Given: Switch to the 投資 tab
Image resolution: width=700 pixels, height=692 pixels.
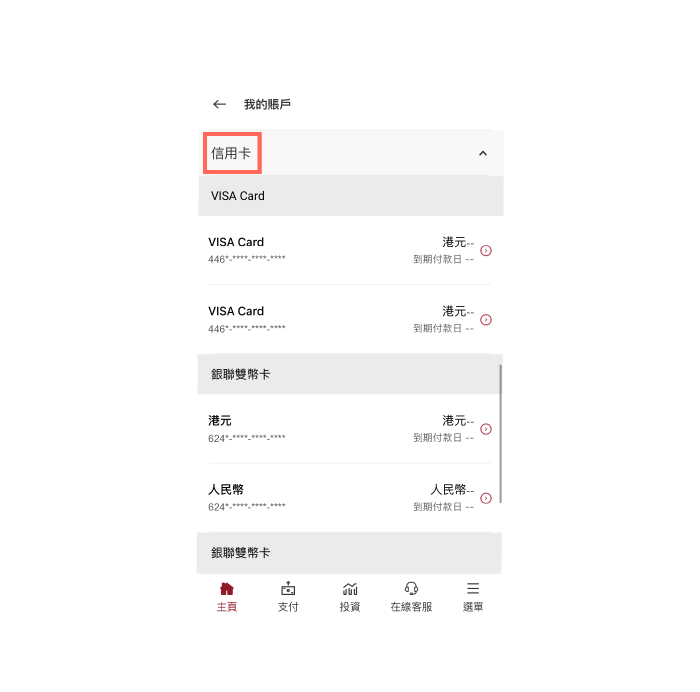Looking at the screenshot, I should click(350, 596).
